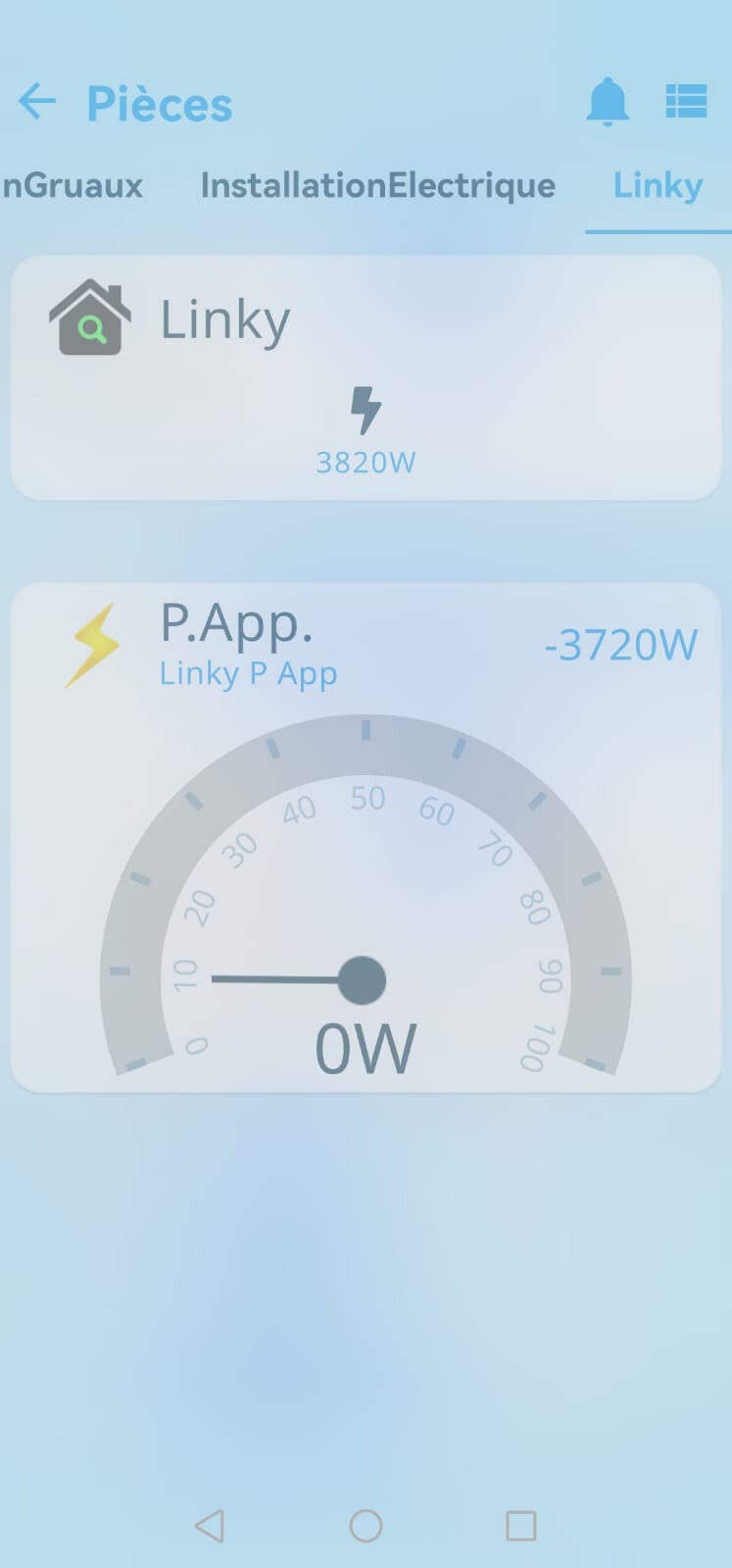Open the partially visible nGruaux tab

point(72,185)
